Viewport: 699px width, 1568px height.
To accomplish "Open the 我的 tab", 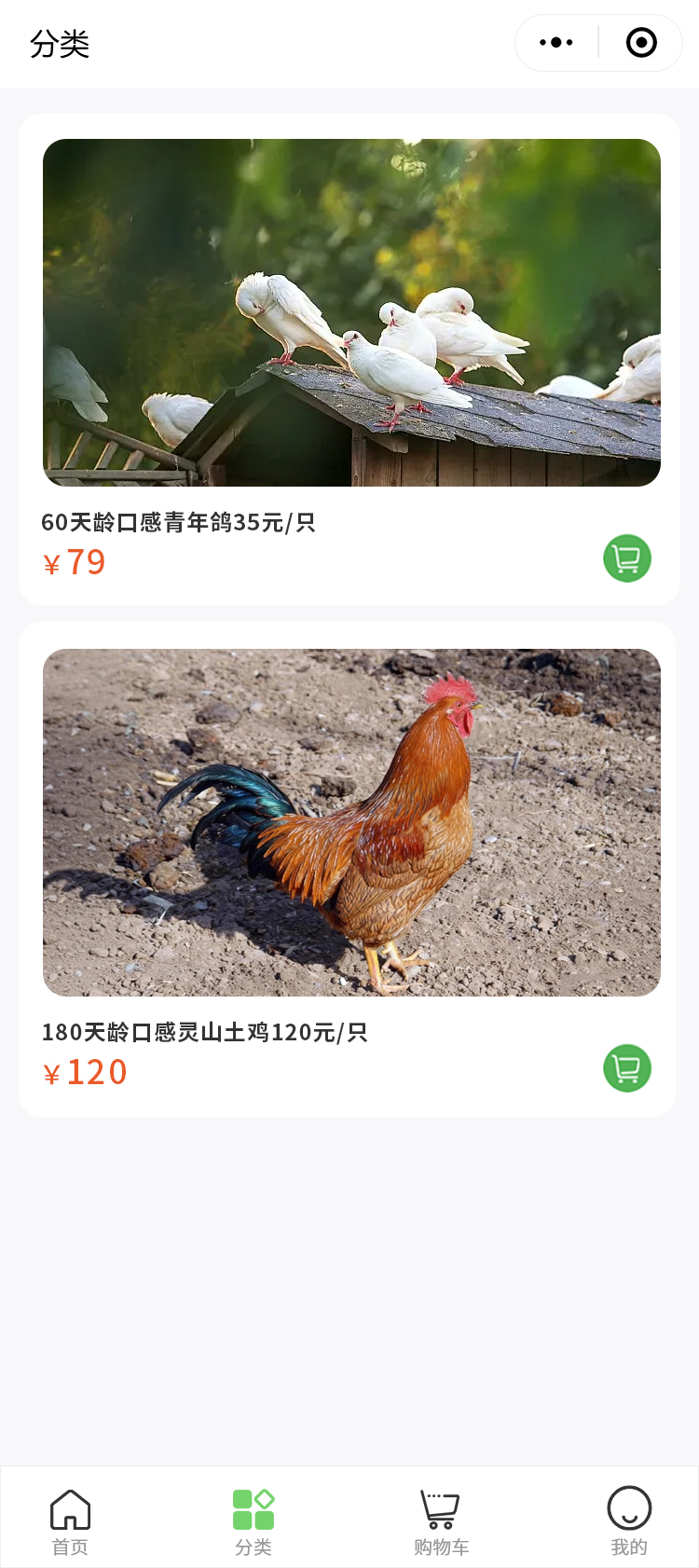I will (x=629, y=1521).
